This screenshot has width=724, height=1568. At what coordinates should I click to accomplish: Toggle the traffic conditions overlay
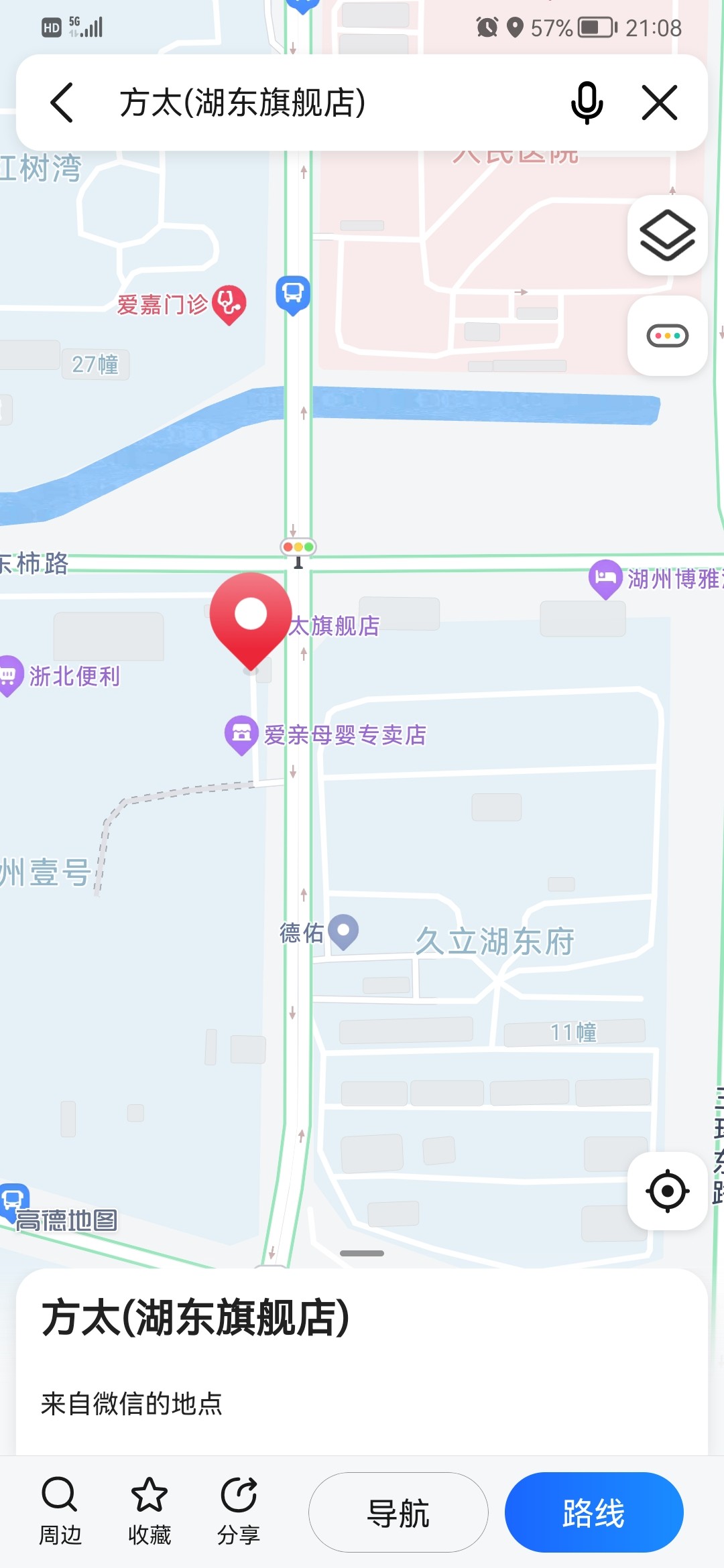click(667, 336)
